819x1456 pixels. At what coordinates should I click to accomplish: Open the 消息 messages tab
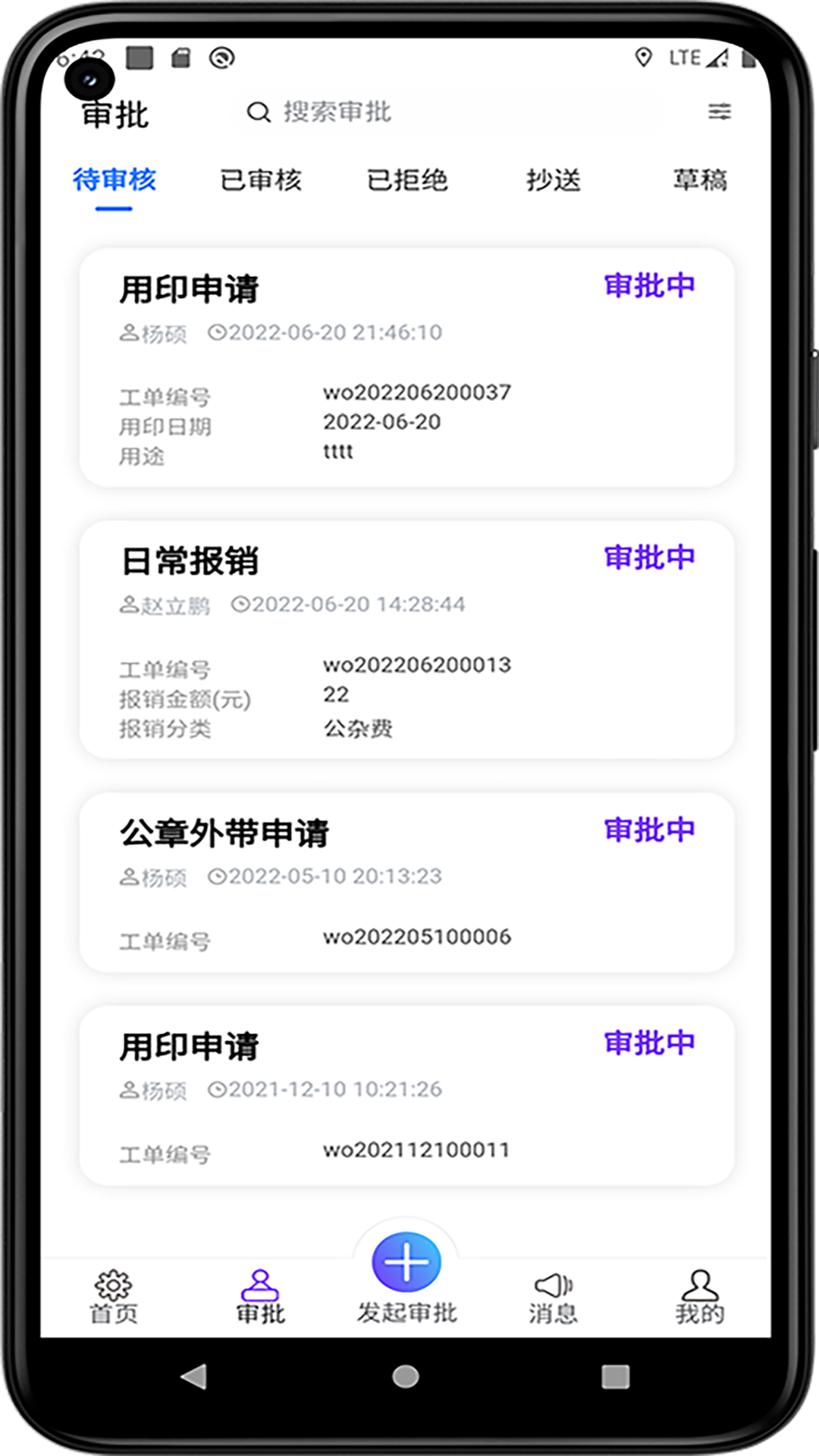(x=554, y=1297)
